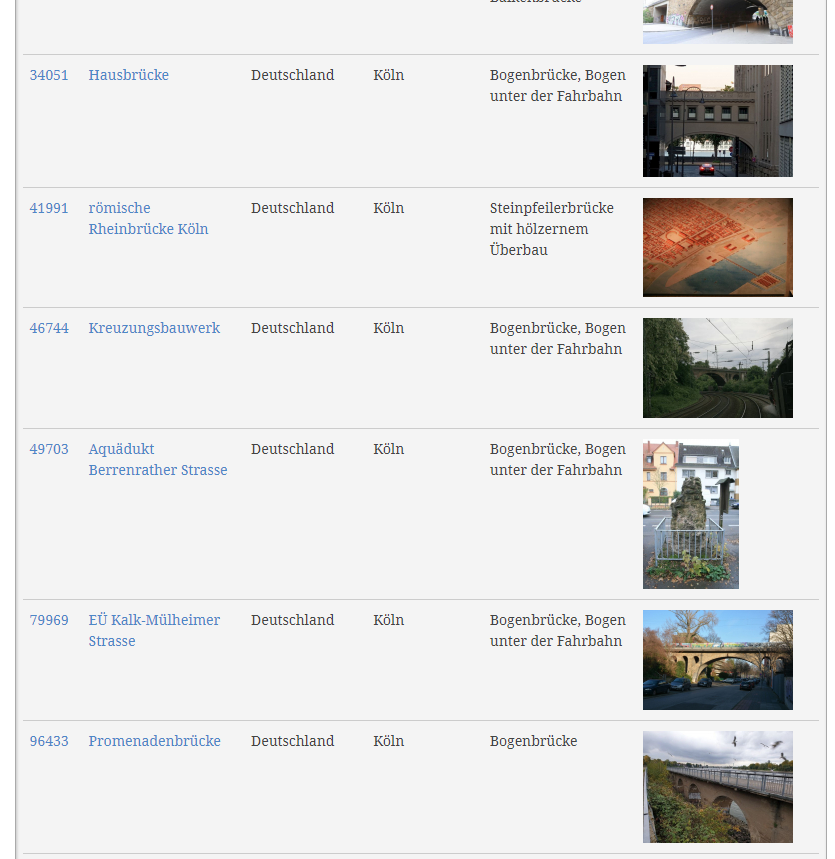View the Hausbrücke photo
Image resolution: width=835 pixels, height=859 pixels.
pyautogui.click(x=717, y=121)
